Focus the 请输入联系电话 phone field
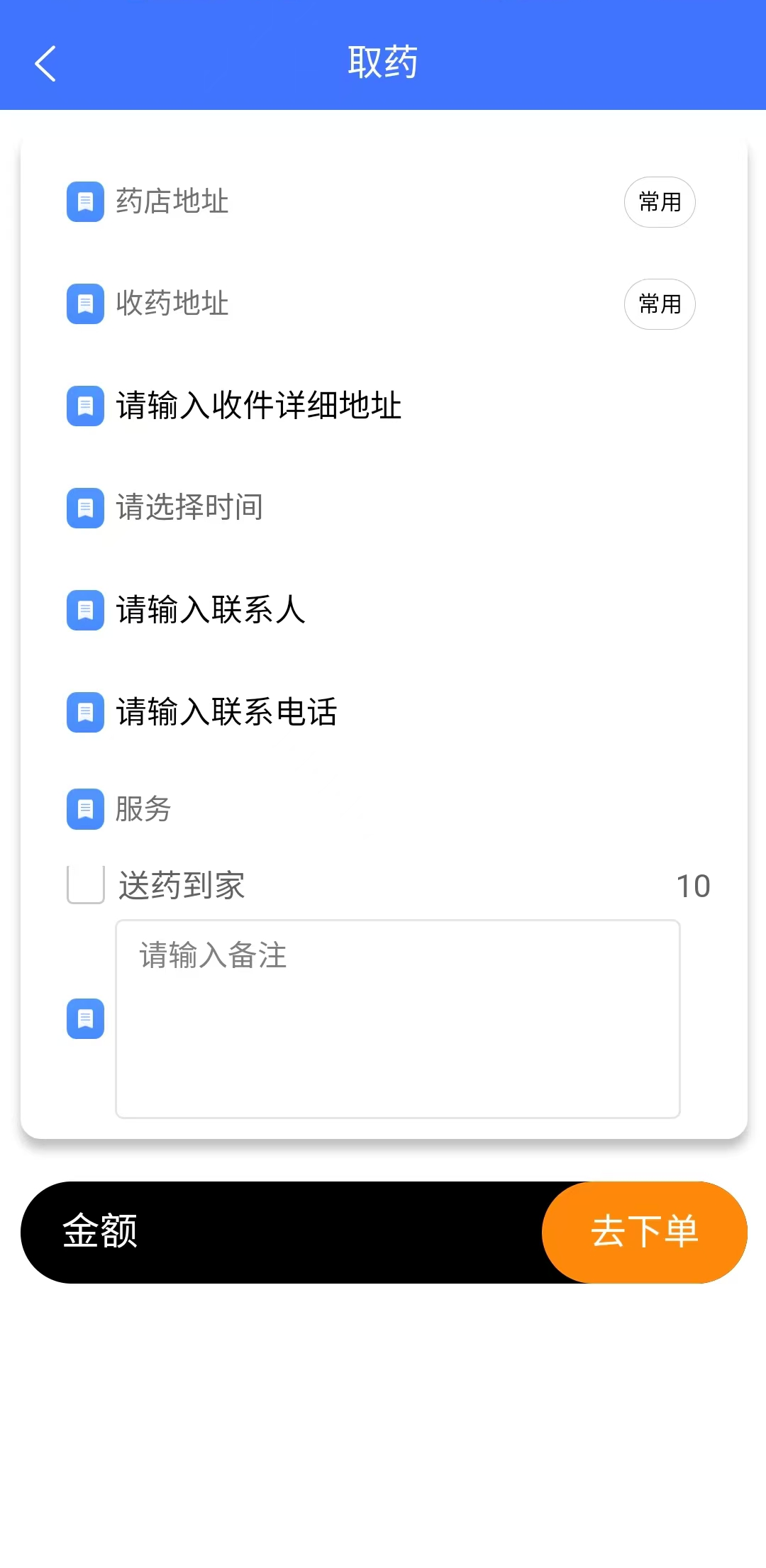The width and height of the screenshot is (766, 1568). pyautogui.click(x=404, y=712)
